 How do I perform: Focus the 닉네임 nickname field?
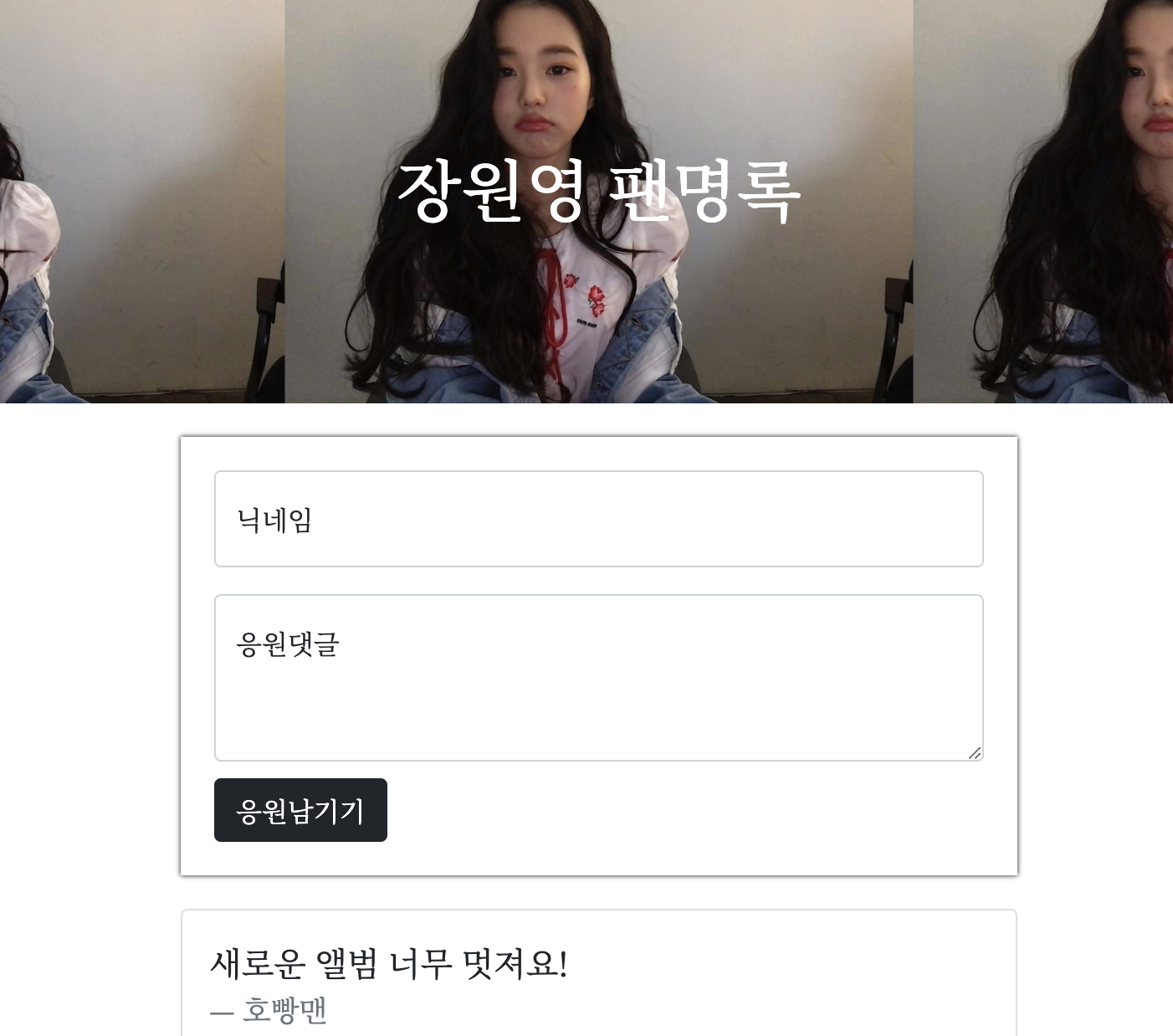pyautogui.click(x=598, y=519)
